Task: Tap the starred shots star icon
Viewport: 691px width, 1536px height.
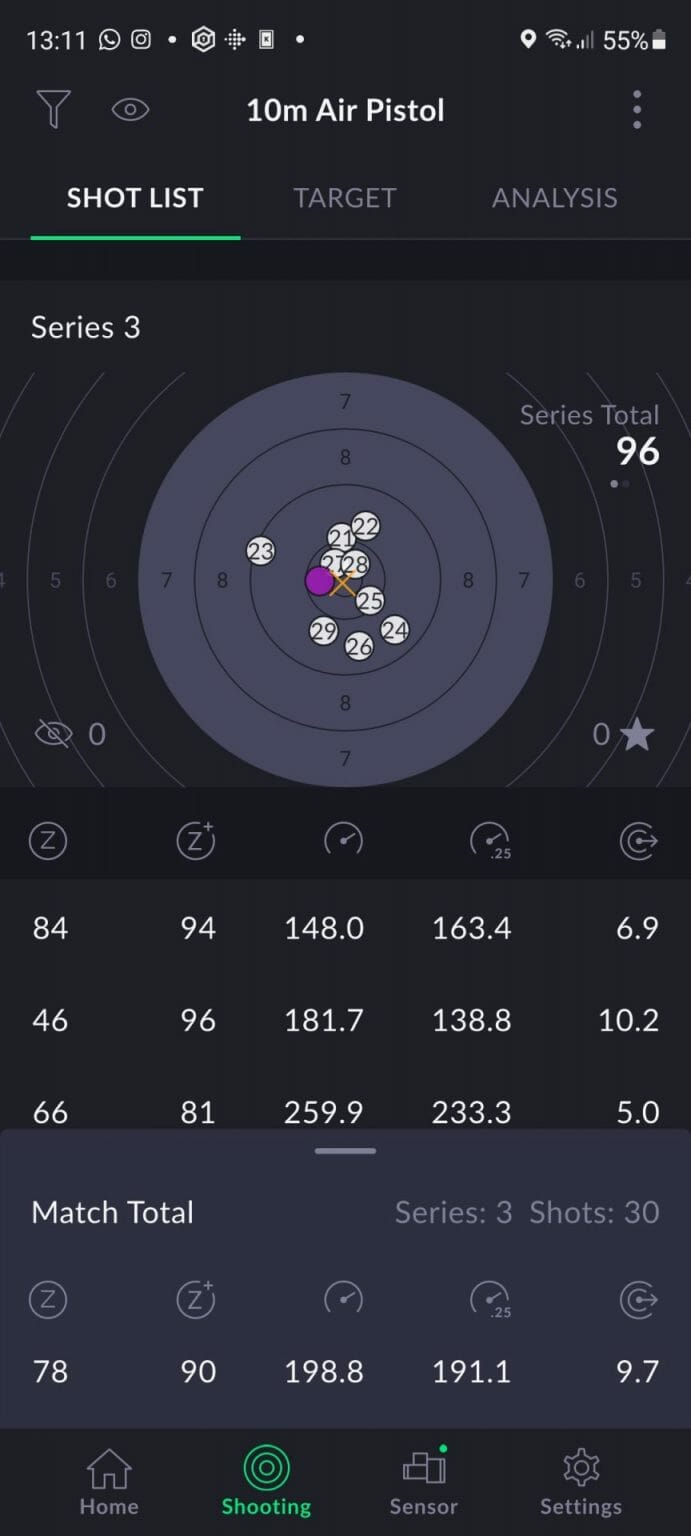Action: (x=636, y=735)
